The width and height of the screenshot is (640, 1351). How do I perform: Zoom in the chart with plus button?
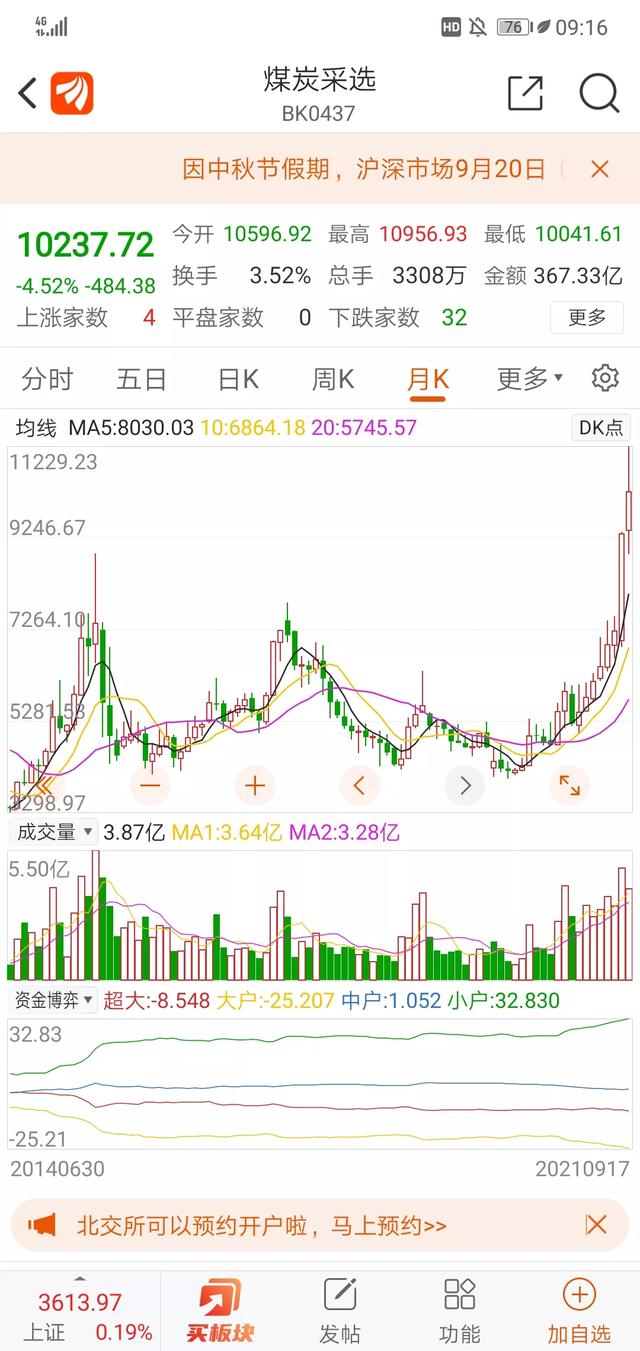click(255, 786)
